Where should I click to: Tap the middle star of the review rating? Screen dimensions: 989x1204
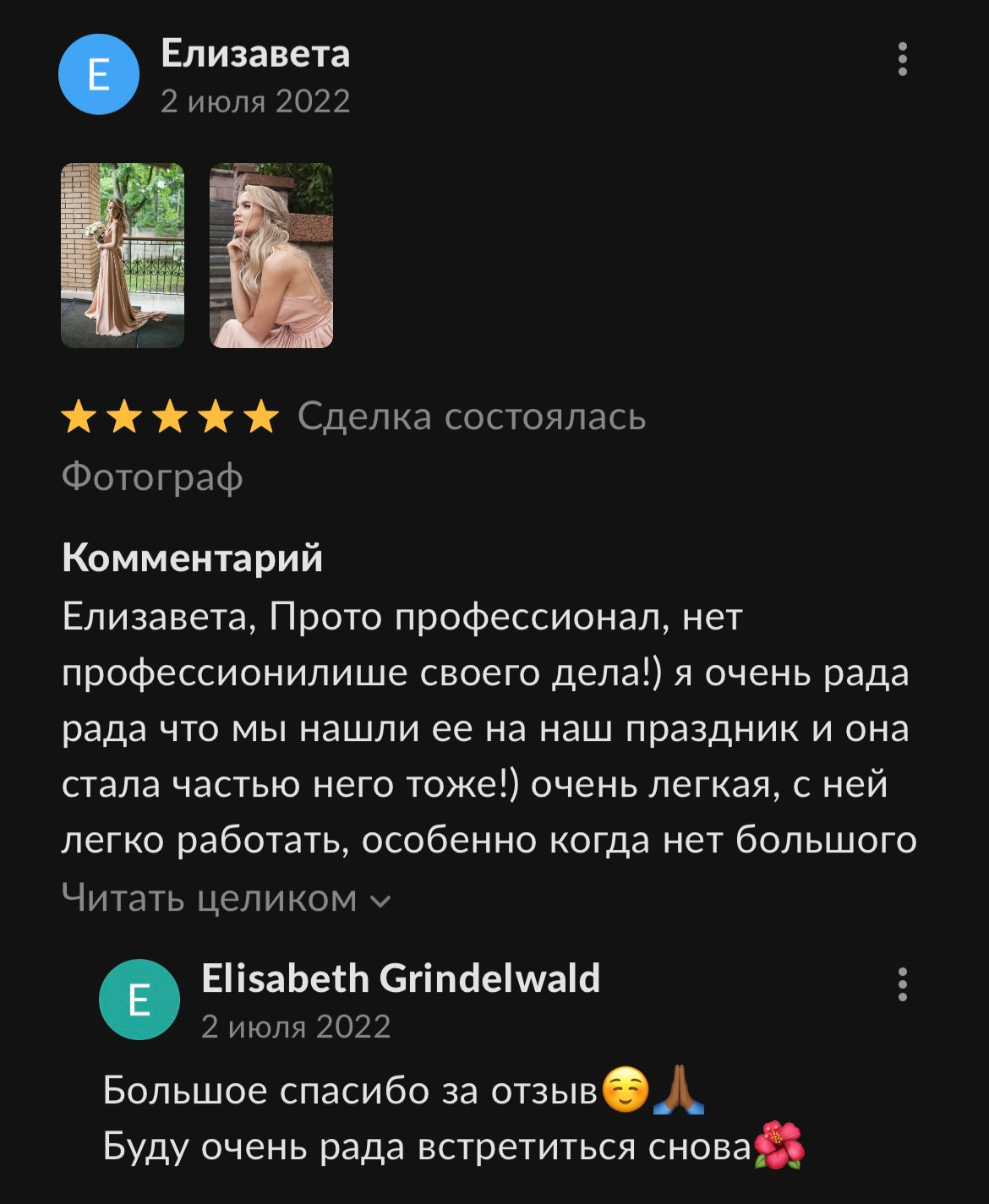click(x=169, y=416)
